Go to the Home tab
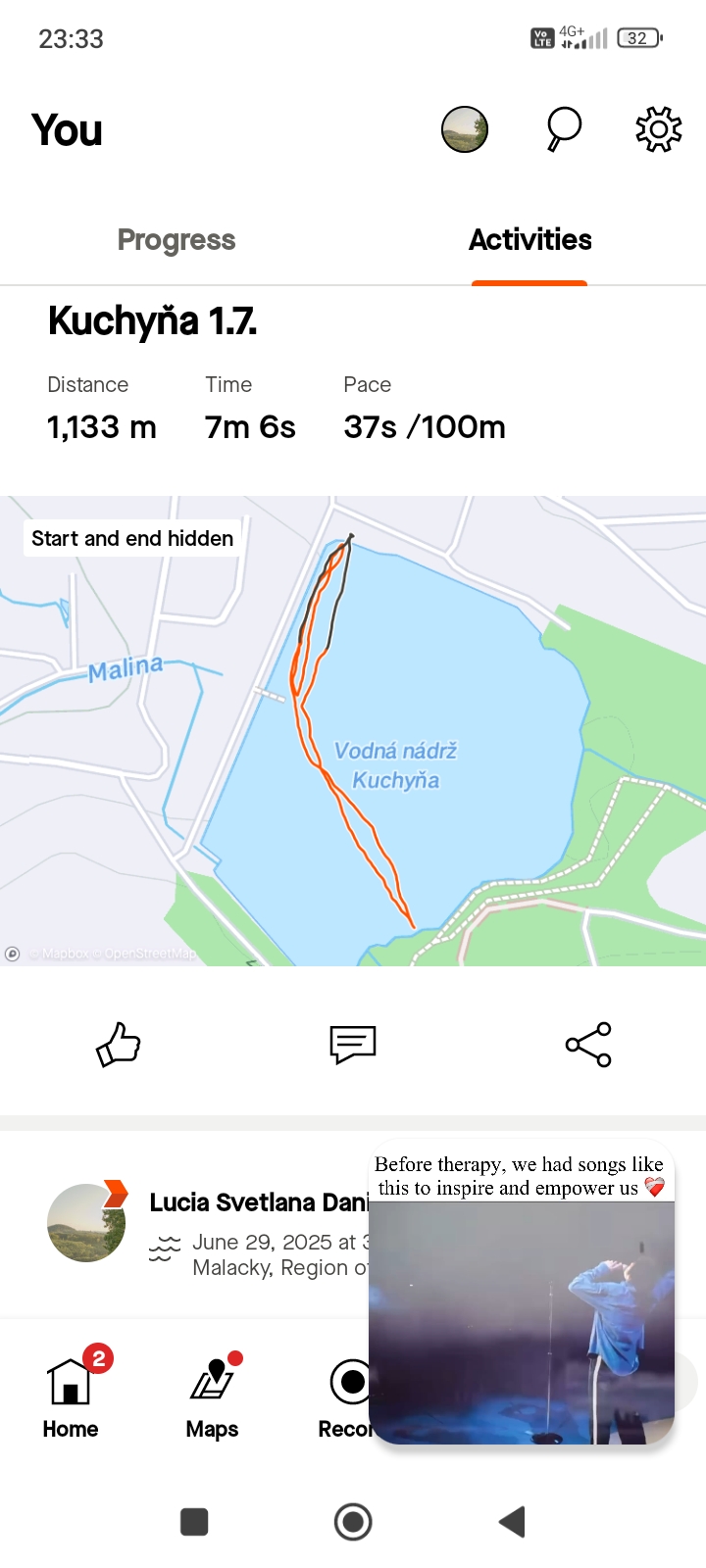 click(x=70, y=1393)
